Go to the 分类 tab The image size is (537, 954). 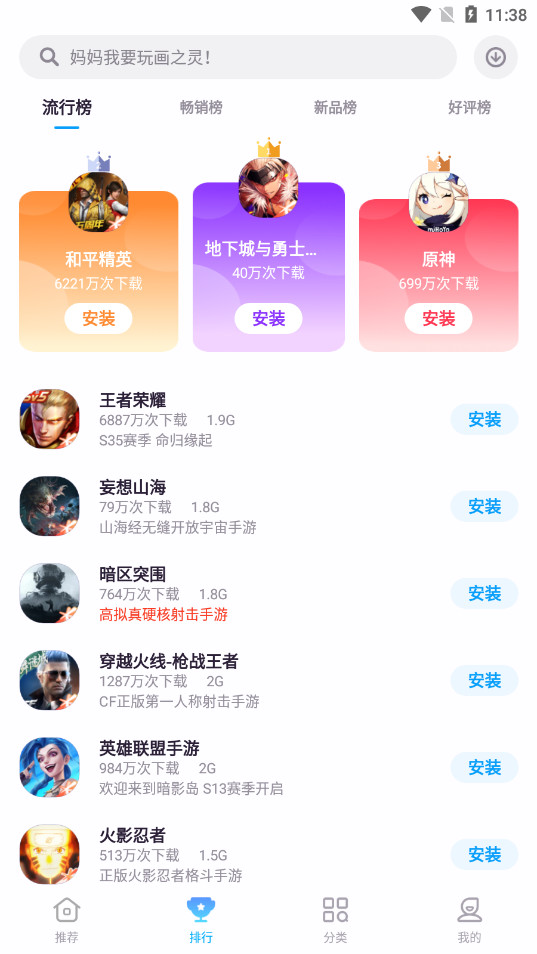(x=335, y=921)
